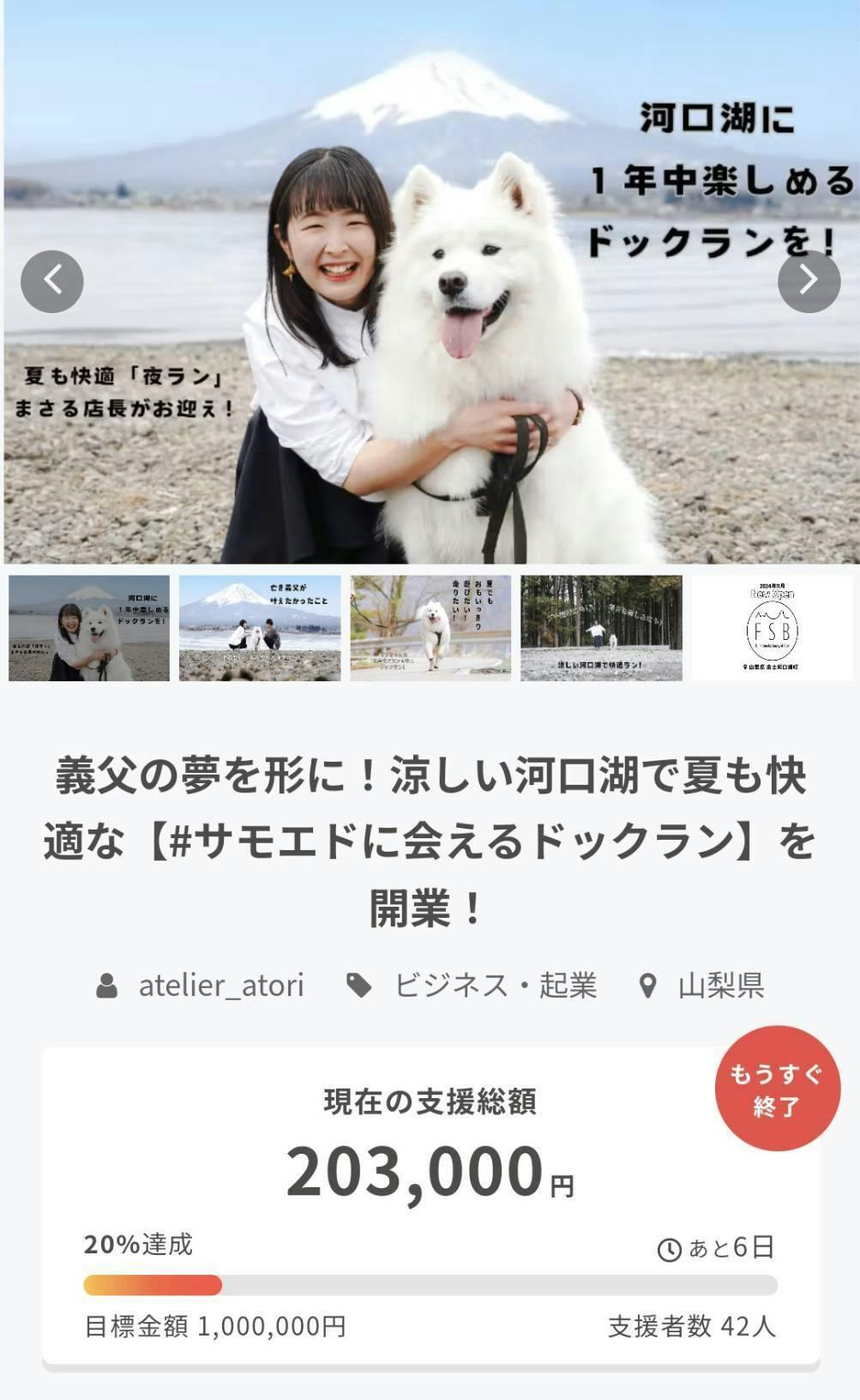Viewport: 860px width, 1400px height.
Task: View projects in 山梨県
Action: coord(720,986)
